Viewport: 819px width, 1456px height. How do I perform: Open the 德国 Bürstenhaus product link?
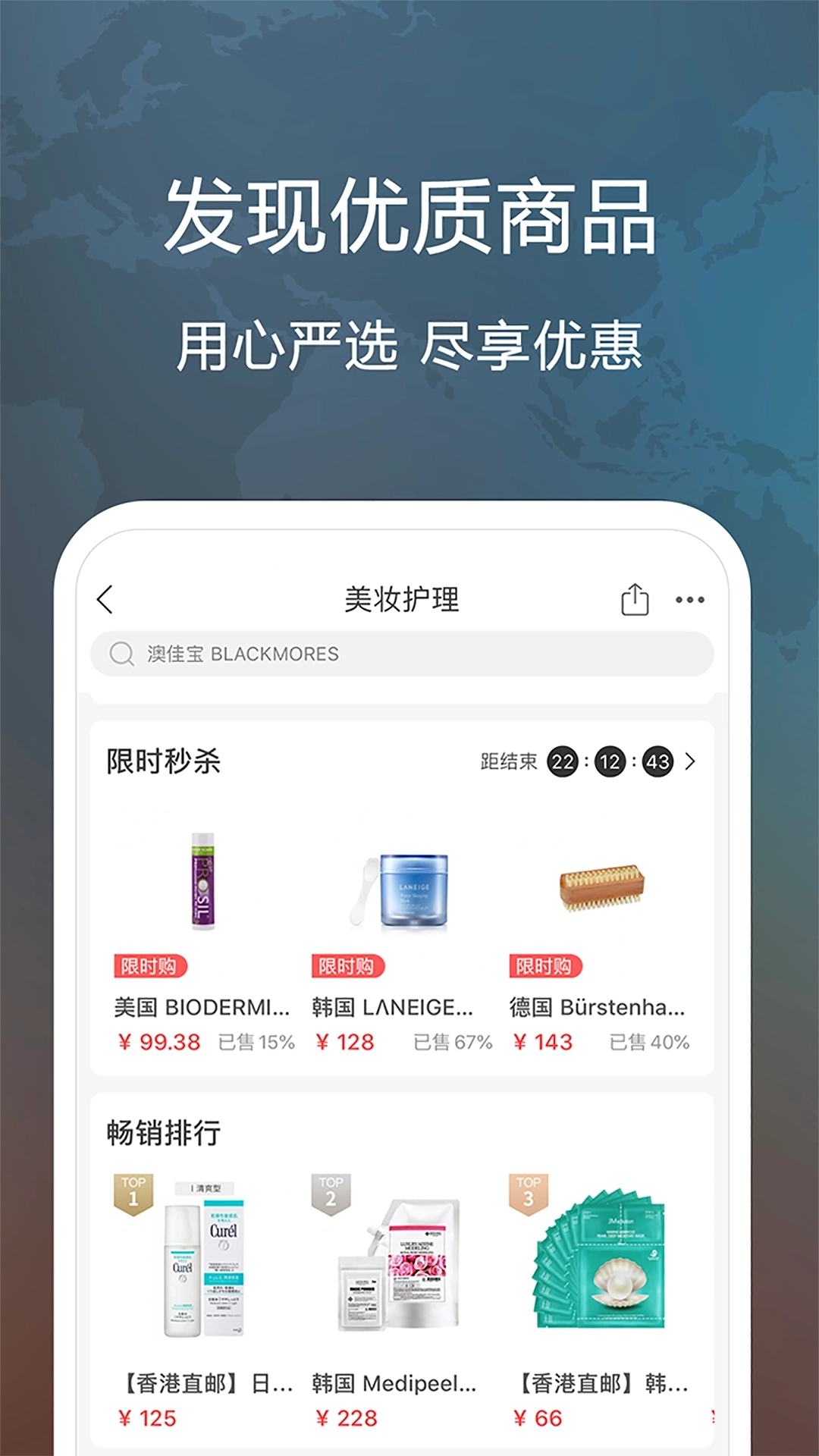click(598, 1008)
